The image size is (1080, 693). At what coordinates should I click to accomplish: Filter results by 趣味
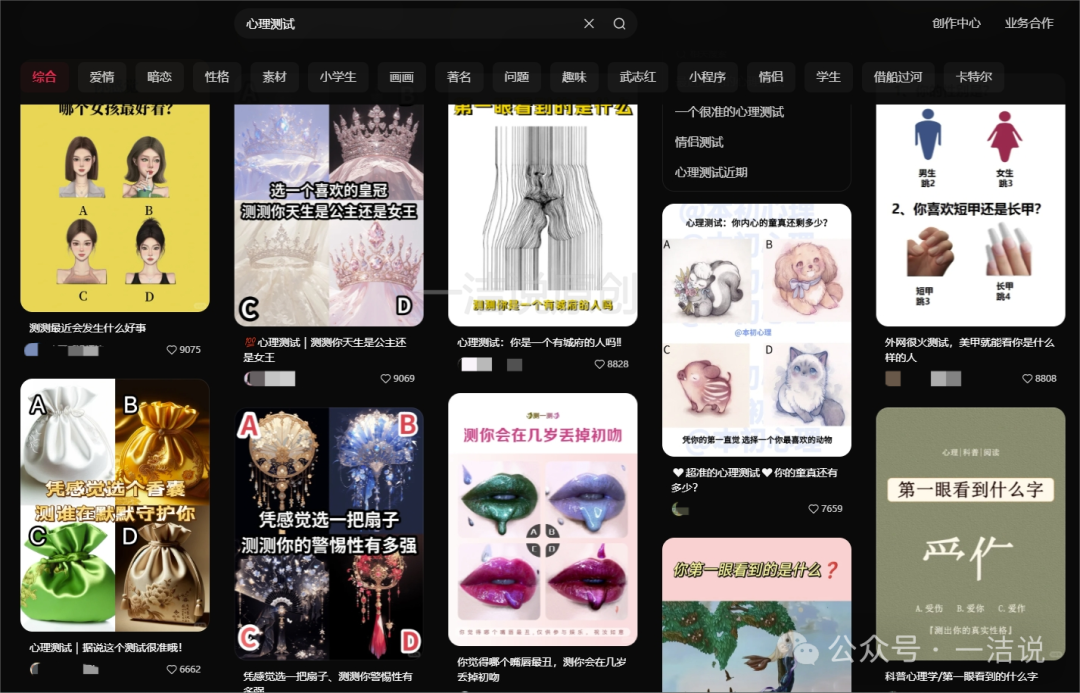pos(574,77)
